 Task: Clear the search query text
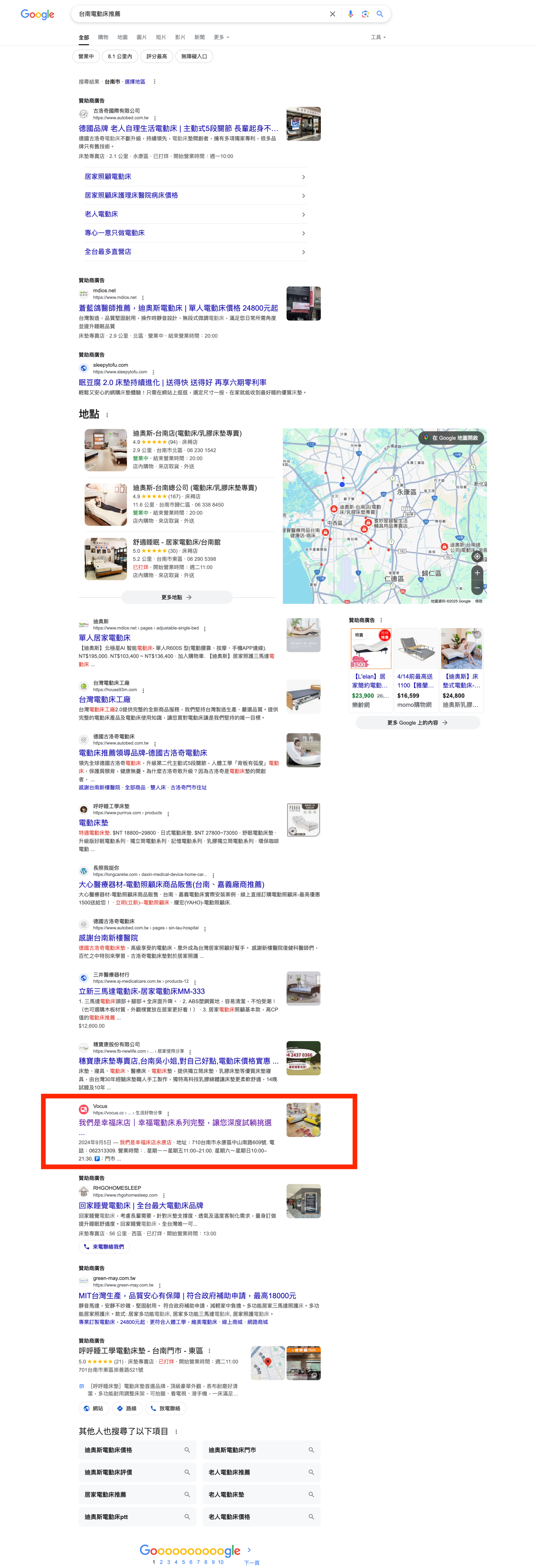pos(332,14)
